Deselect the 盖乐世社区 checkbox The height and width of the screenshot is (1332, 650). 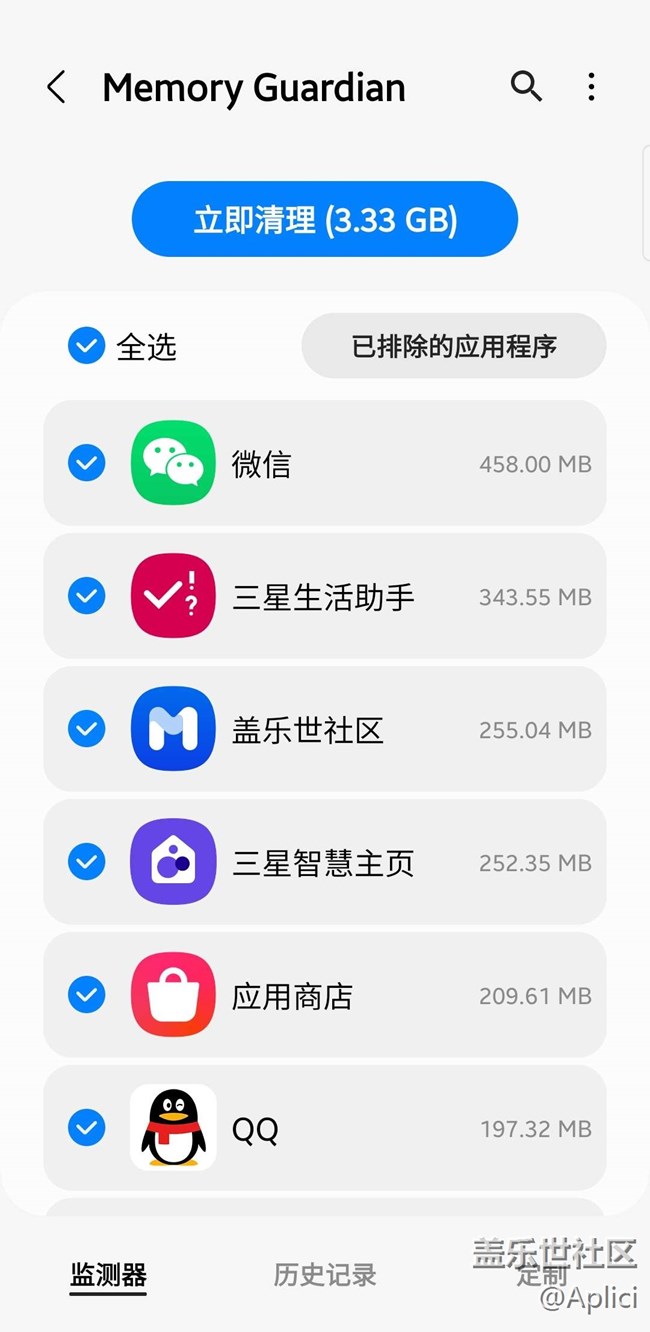87,729
